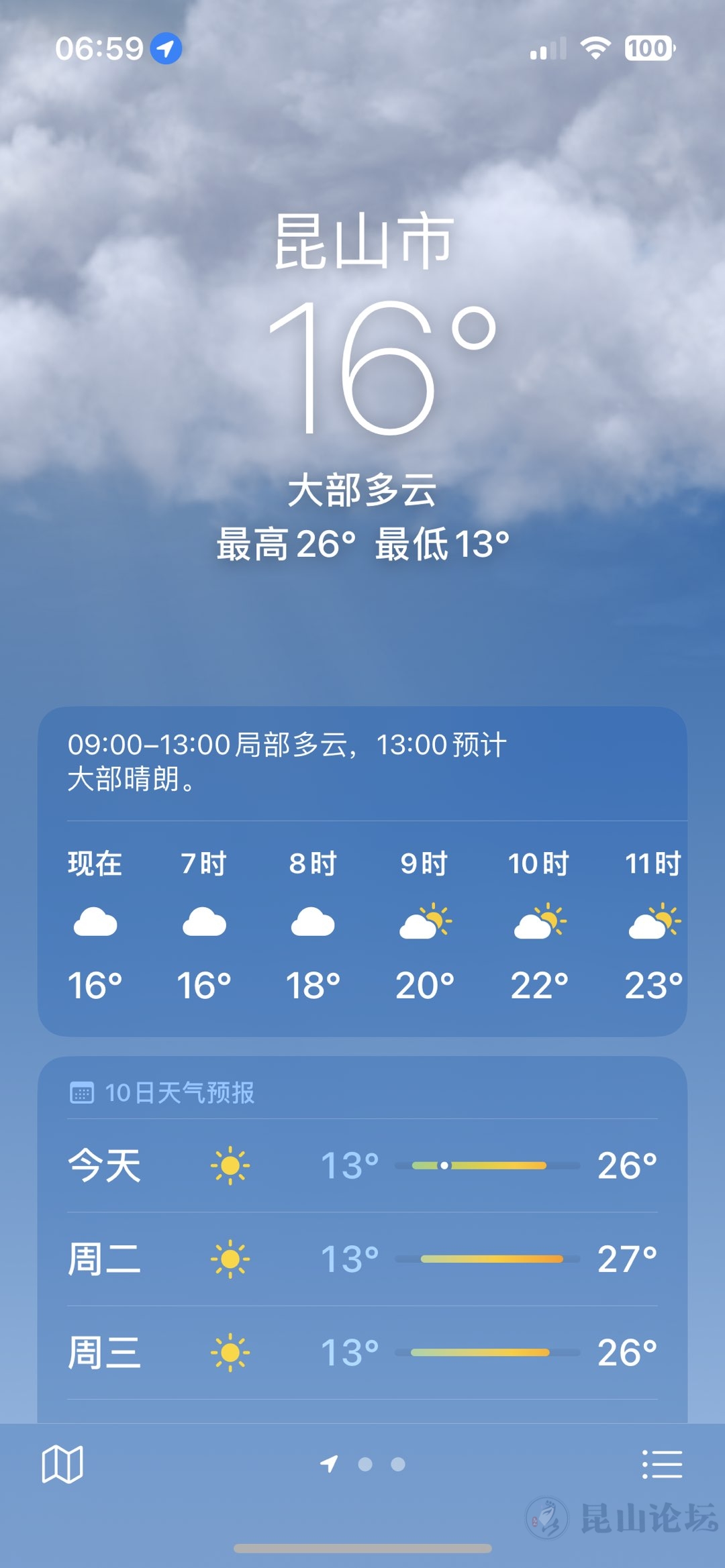
Task: Open the saved cities list
Action: pos(662,1464)
